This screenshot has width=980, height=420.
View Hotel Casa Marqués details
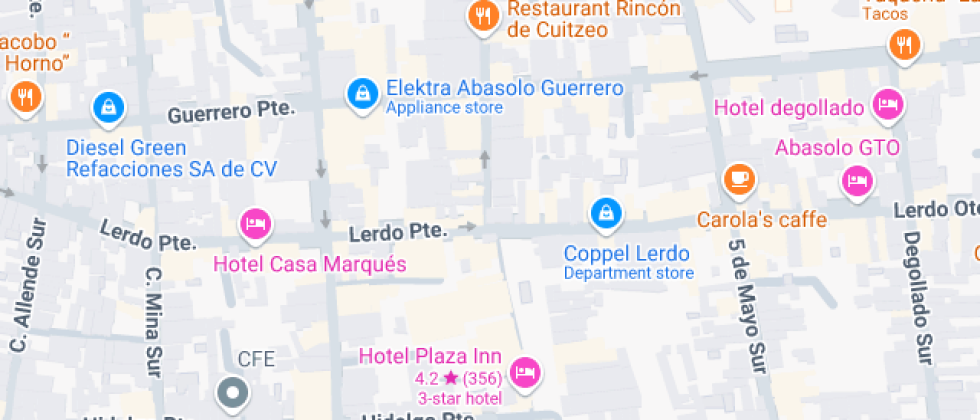(255, 223)
